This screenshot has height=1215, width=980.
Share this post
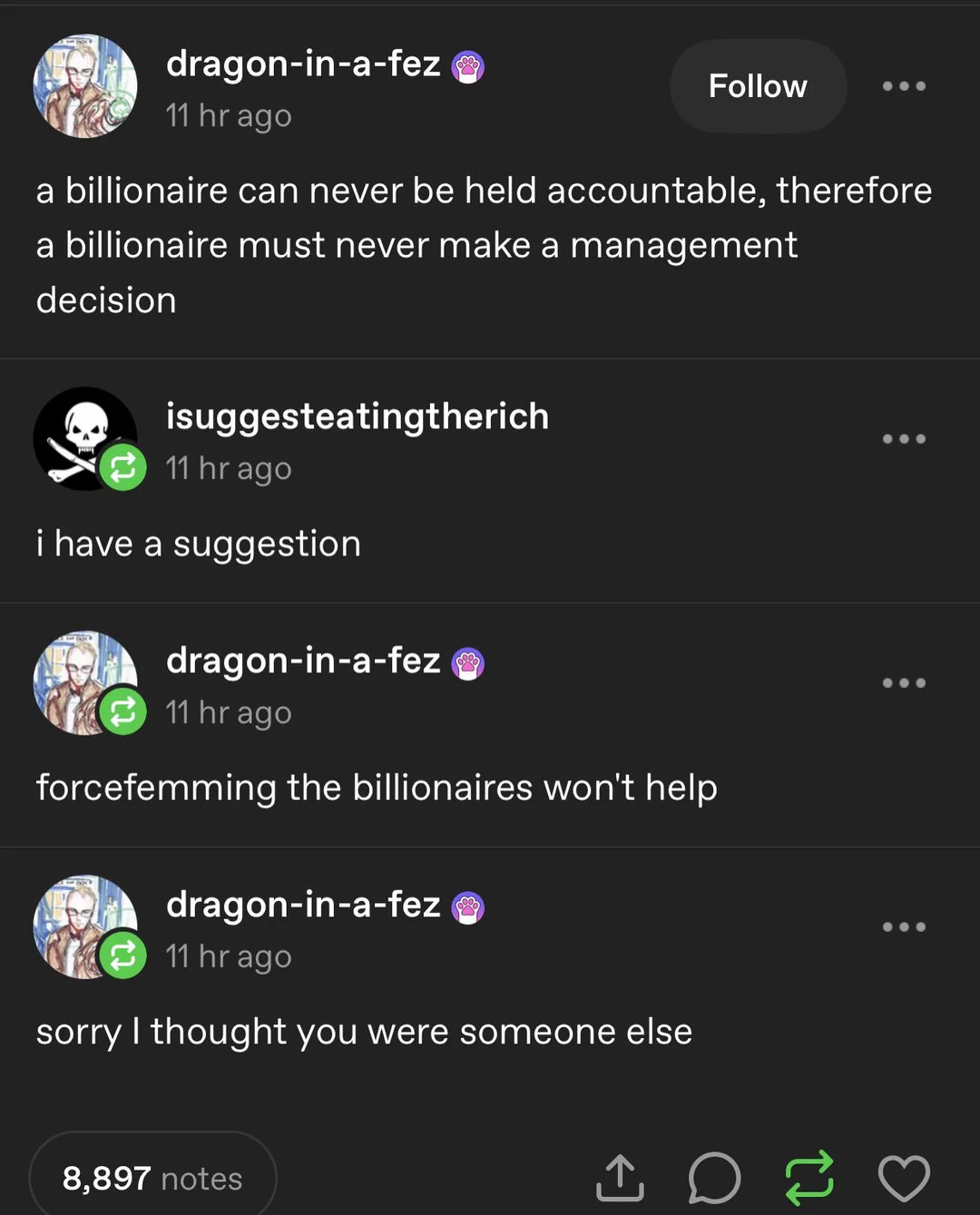tap(620, 1178)
